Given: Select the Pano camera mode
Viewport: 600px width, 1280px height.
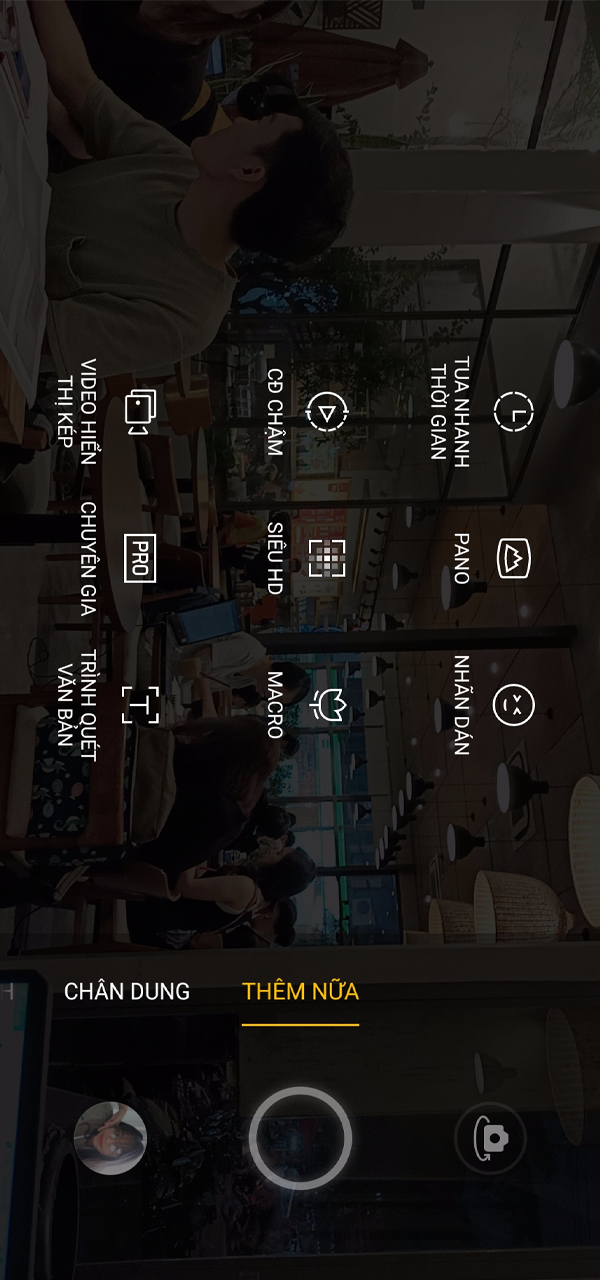Looking at the screenshot, I should pos(514,558).
